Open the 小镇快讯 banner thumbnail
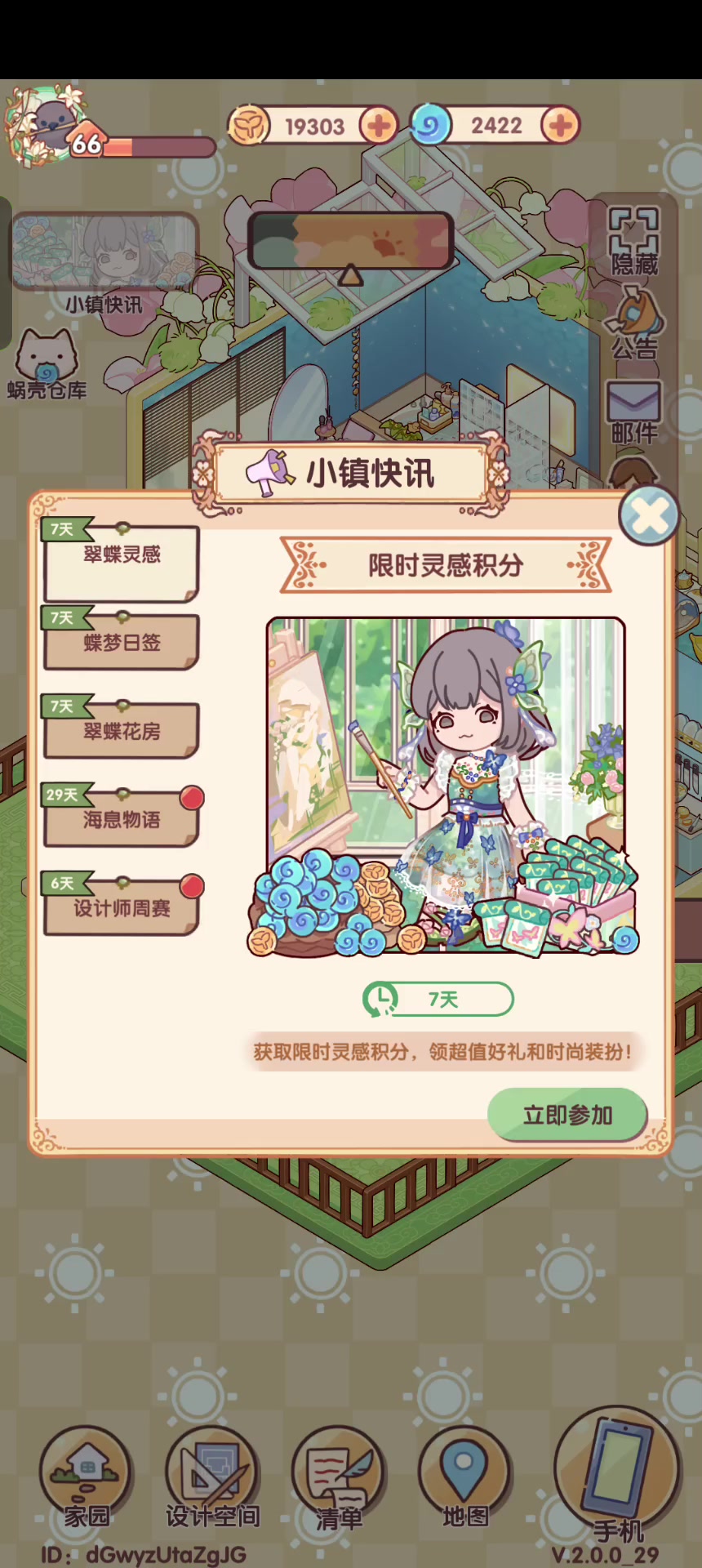702x1568 pixels. pos(104,264)
